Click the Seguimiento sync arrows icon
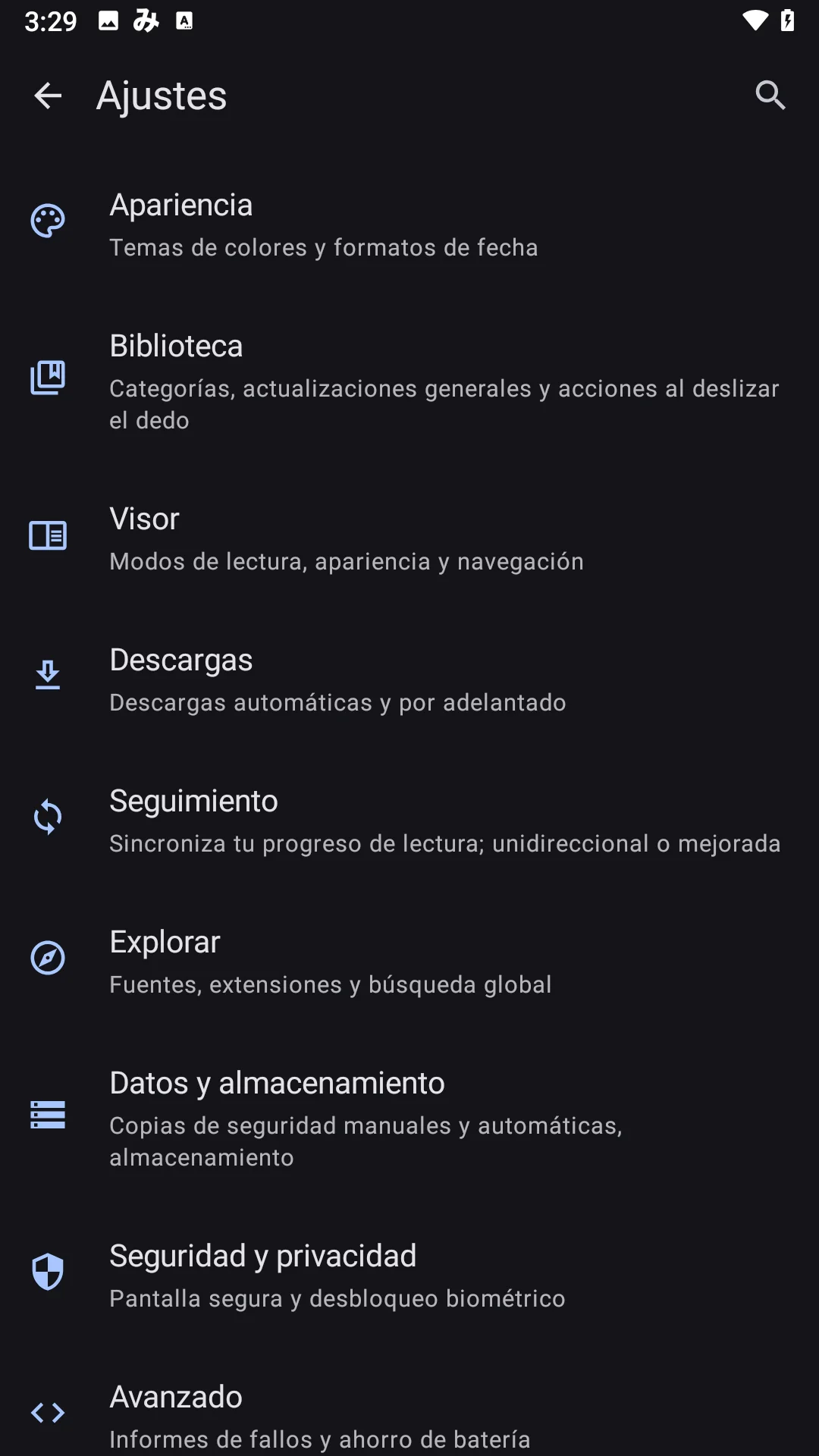819x1456 pixels. pyautogui.click(x=48, y=817)
